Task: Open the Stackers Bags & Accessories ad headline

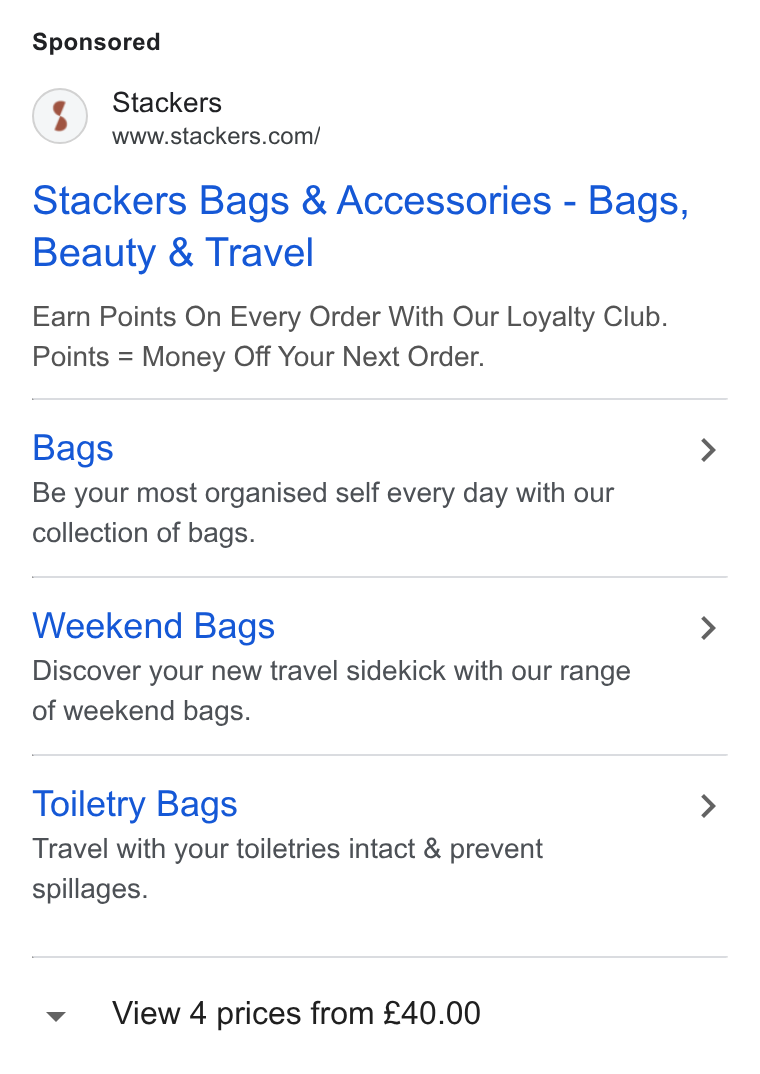Action: coord(361,226)
